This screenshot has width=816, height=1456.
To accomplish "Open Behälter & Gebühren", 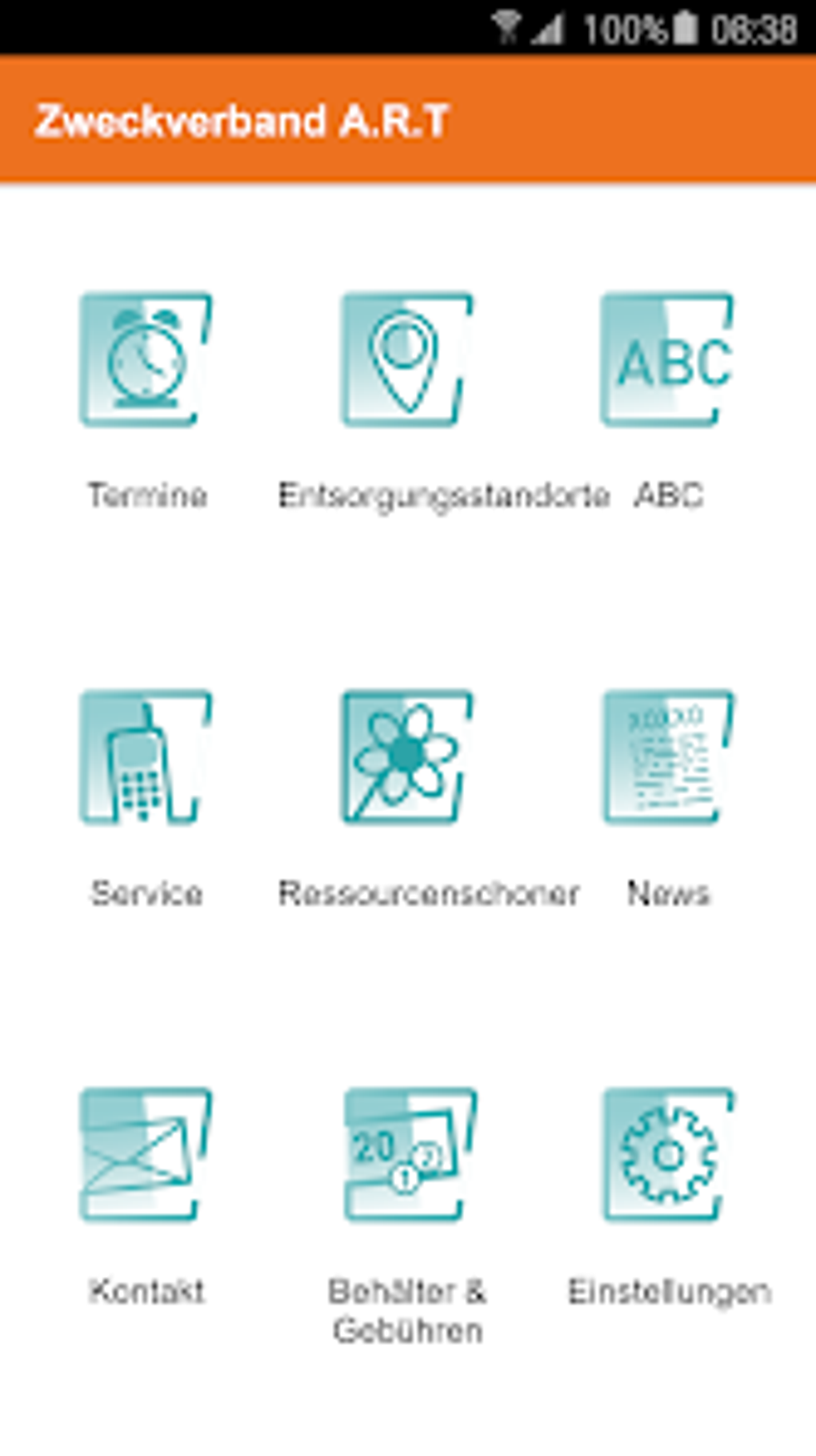I will click(407, 1154).
